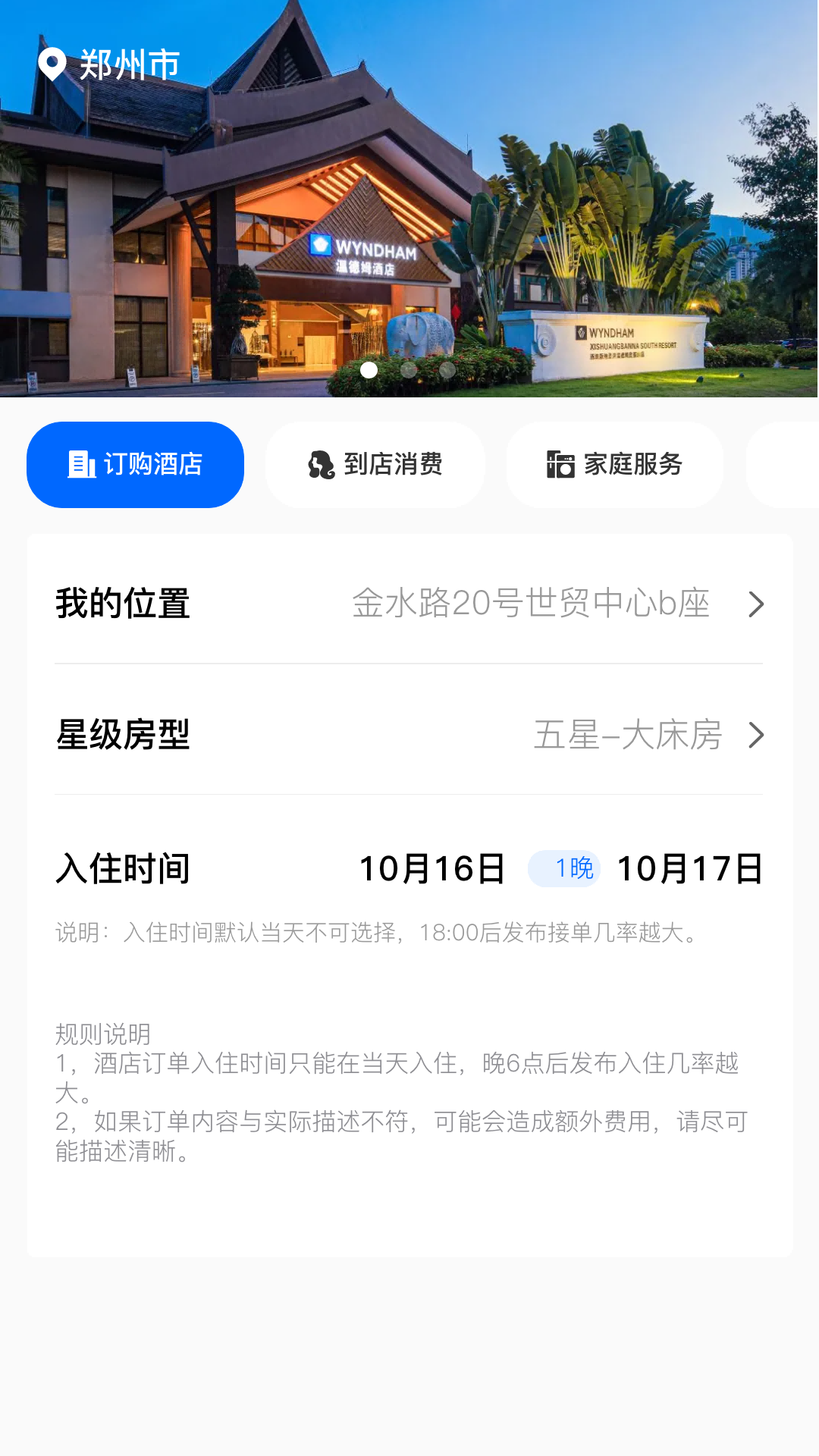Click the location pin icon beside 郑州市

click(52, 65)
